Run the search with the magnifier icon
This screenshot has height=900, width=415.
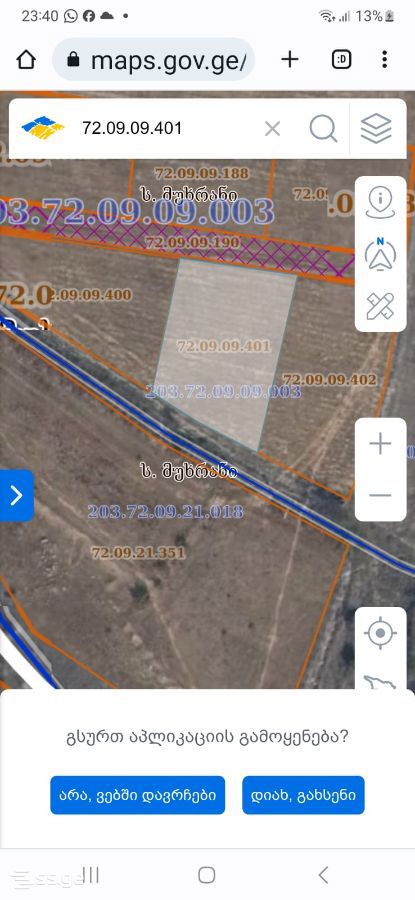tap(323, 129)
